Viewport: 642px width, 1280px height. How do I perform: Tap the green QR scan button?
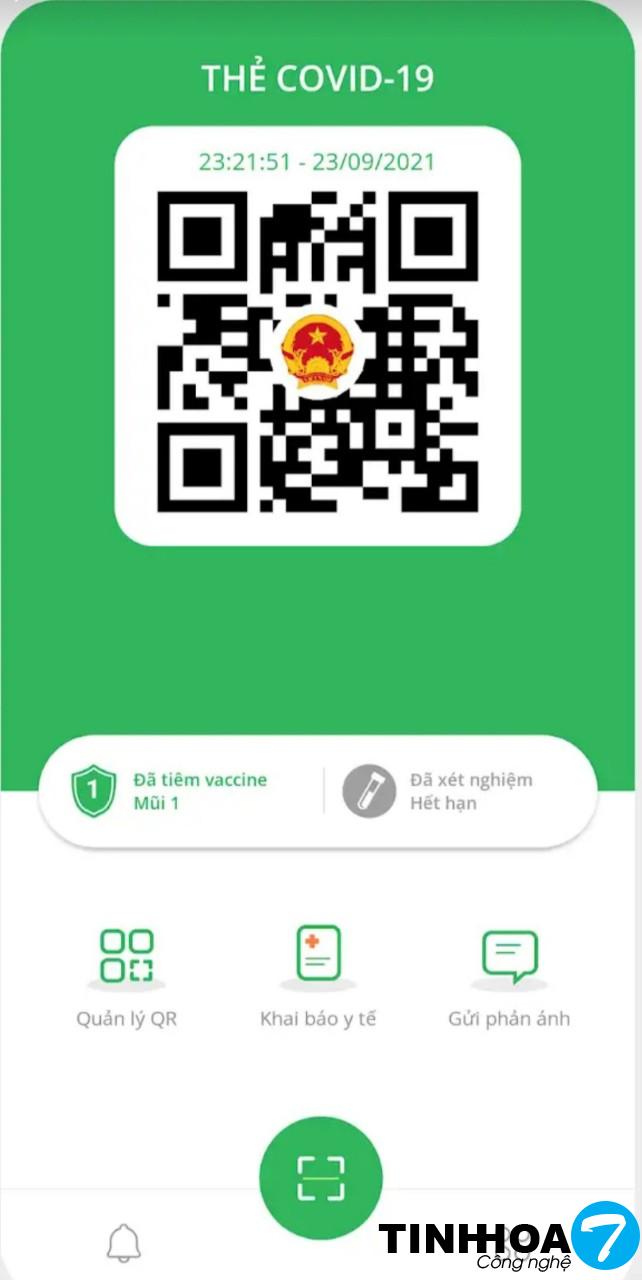click(x=320, y=1178)
